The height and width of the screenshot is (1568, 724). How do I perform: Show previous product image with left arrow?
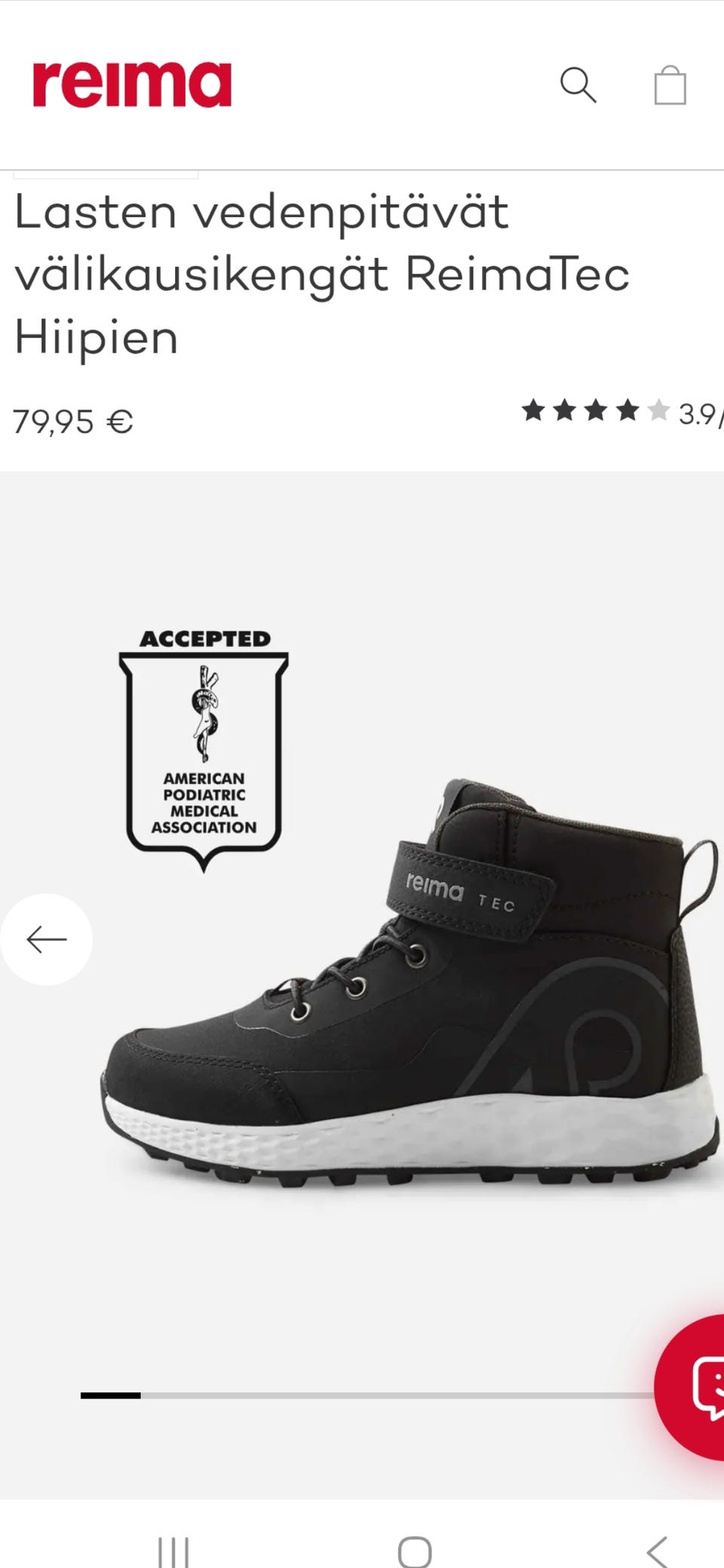click(x=46, y=939)
